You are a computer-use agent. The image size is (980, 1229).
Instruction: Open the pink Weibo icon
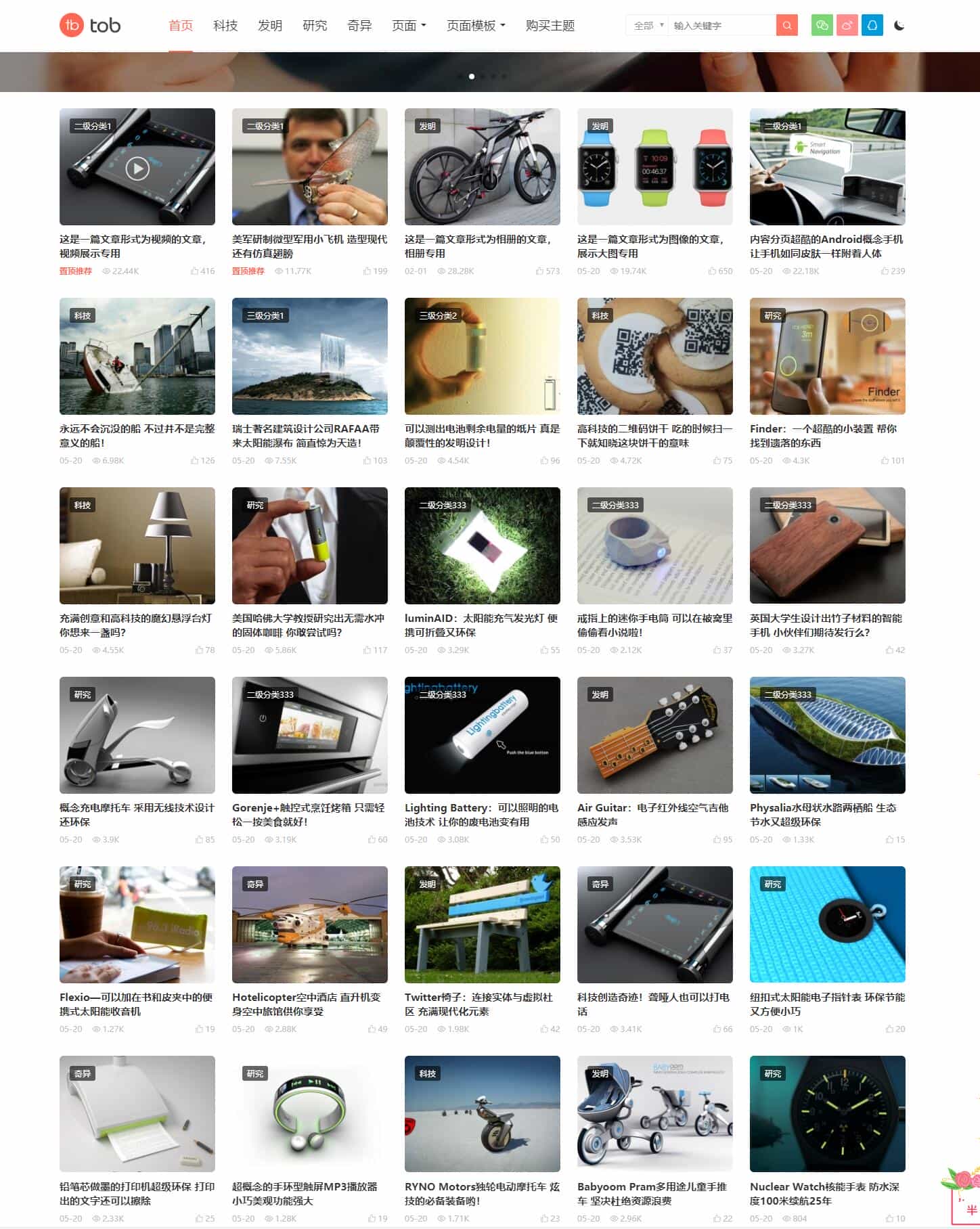[x=847, y=26]
